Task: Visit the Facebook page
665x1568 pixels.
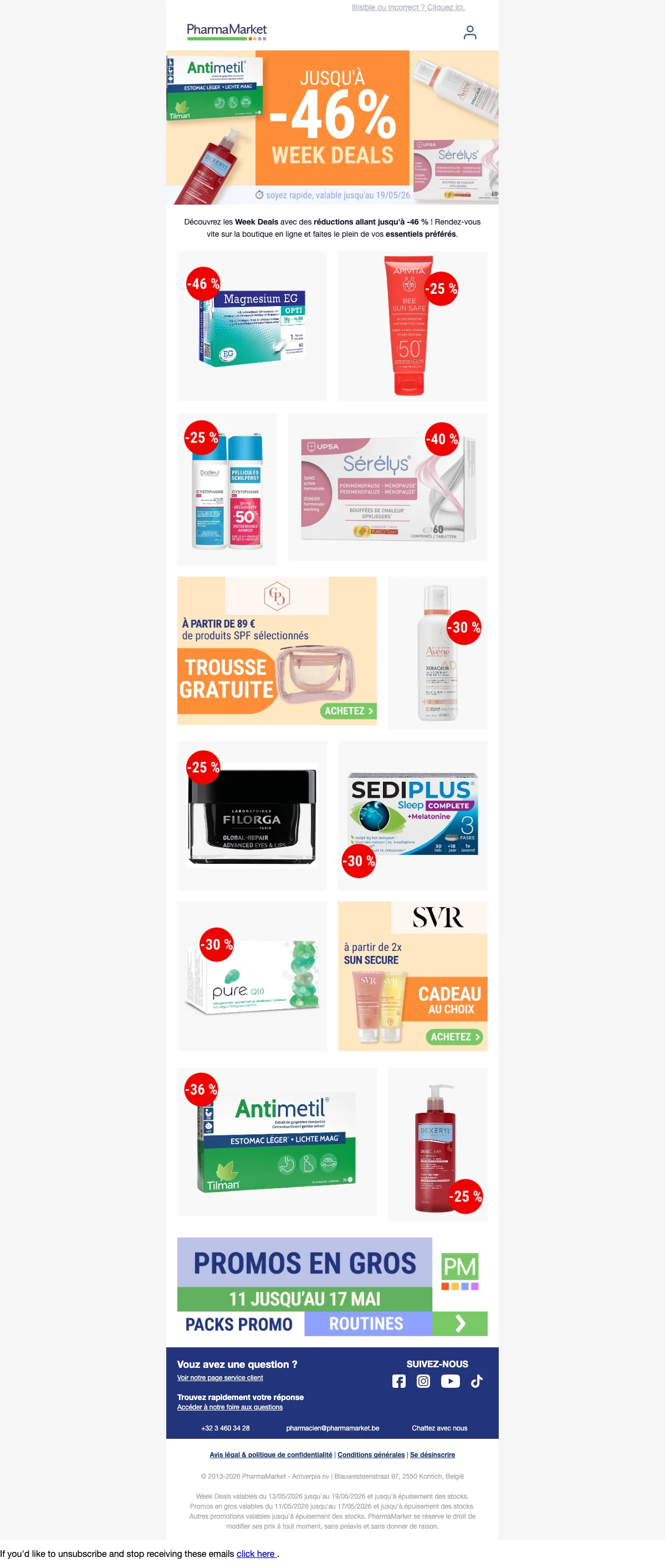Action: coord(398,1381)
